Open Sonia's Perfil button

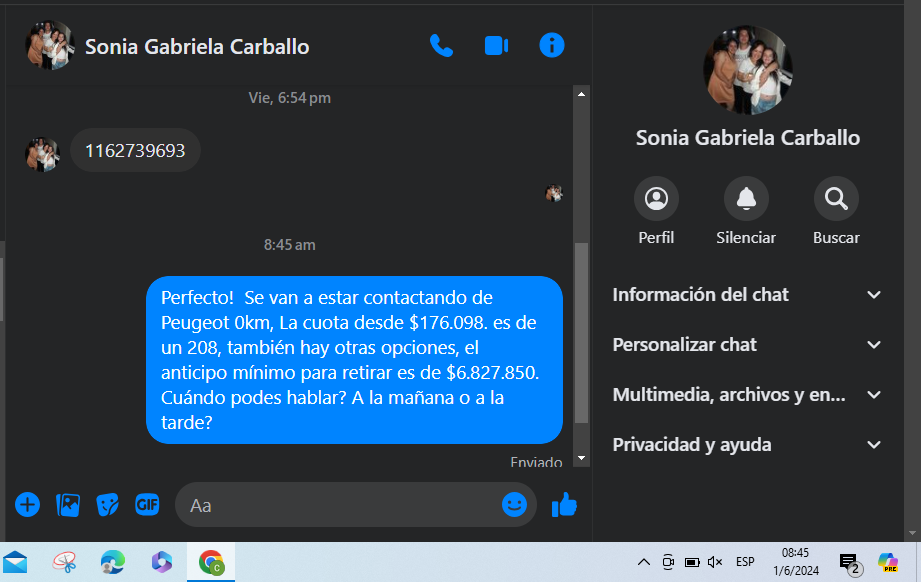[656, 200]
